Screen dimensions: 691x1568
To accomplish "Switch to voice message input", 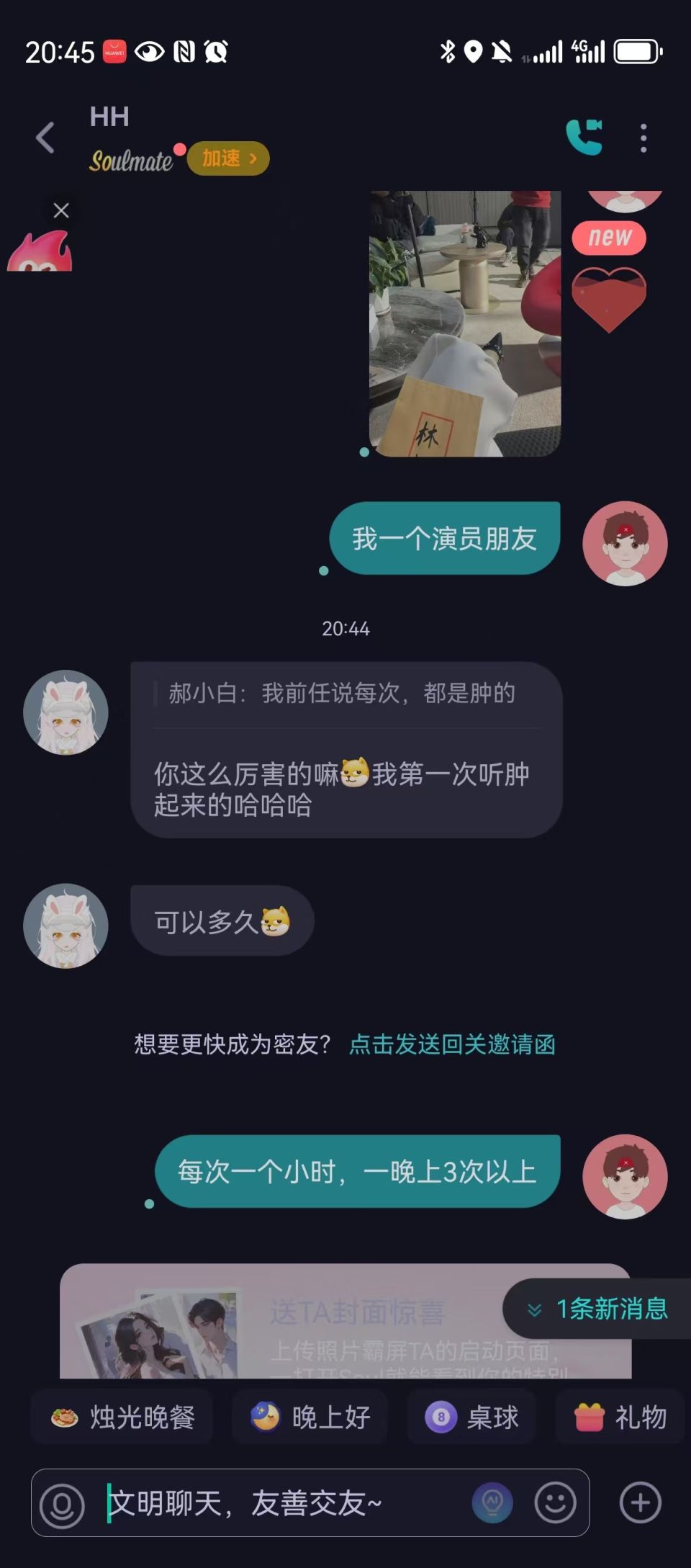I will point(62,1504).
